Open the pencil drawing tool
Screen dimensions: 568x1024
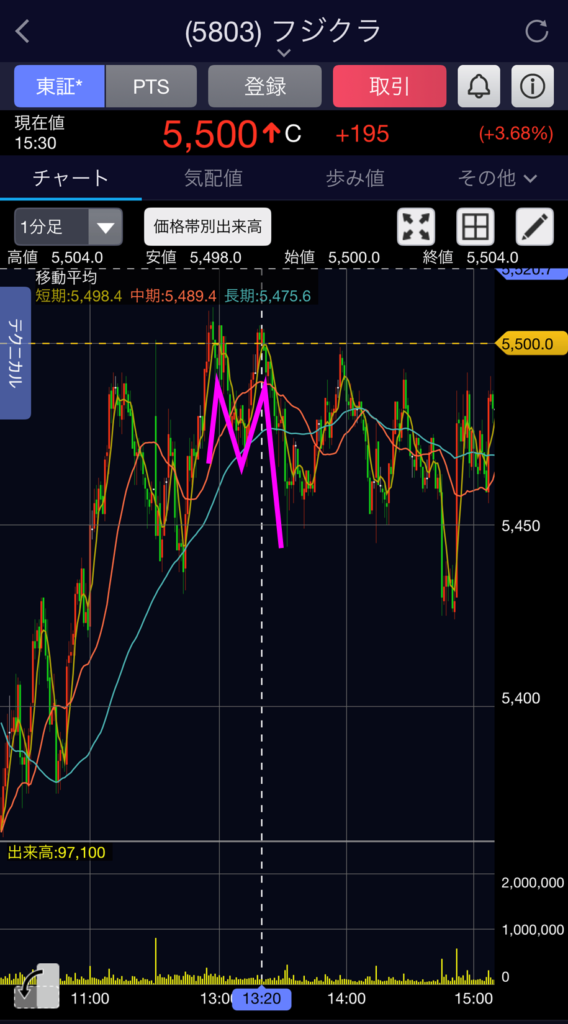tap(535, 227)
